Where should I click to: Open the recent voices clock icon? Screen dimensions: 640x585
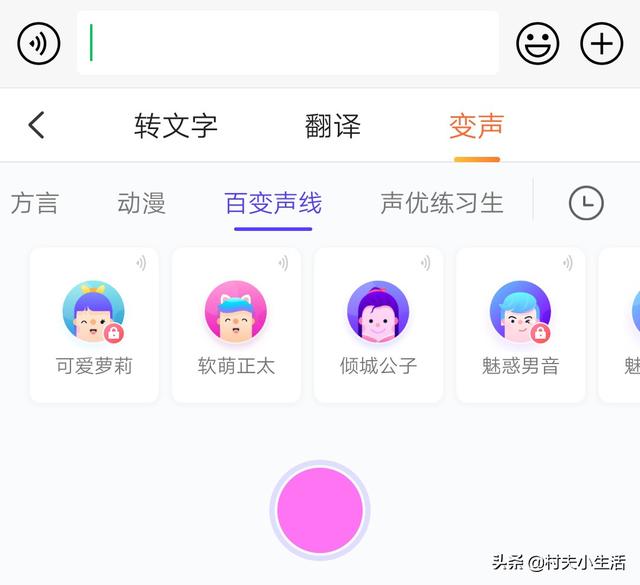586,204
